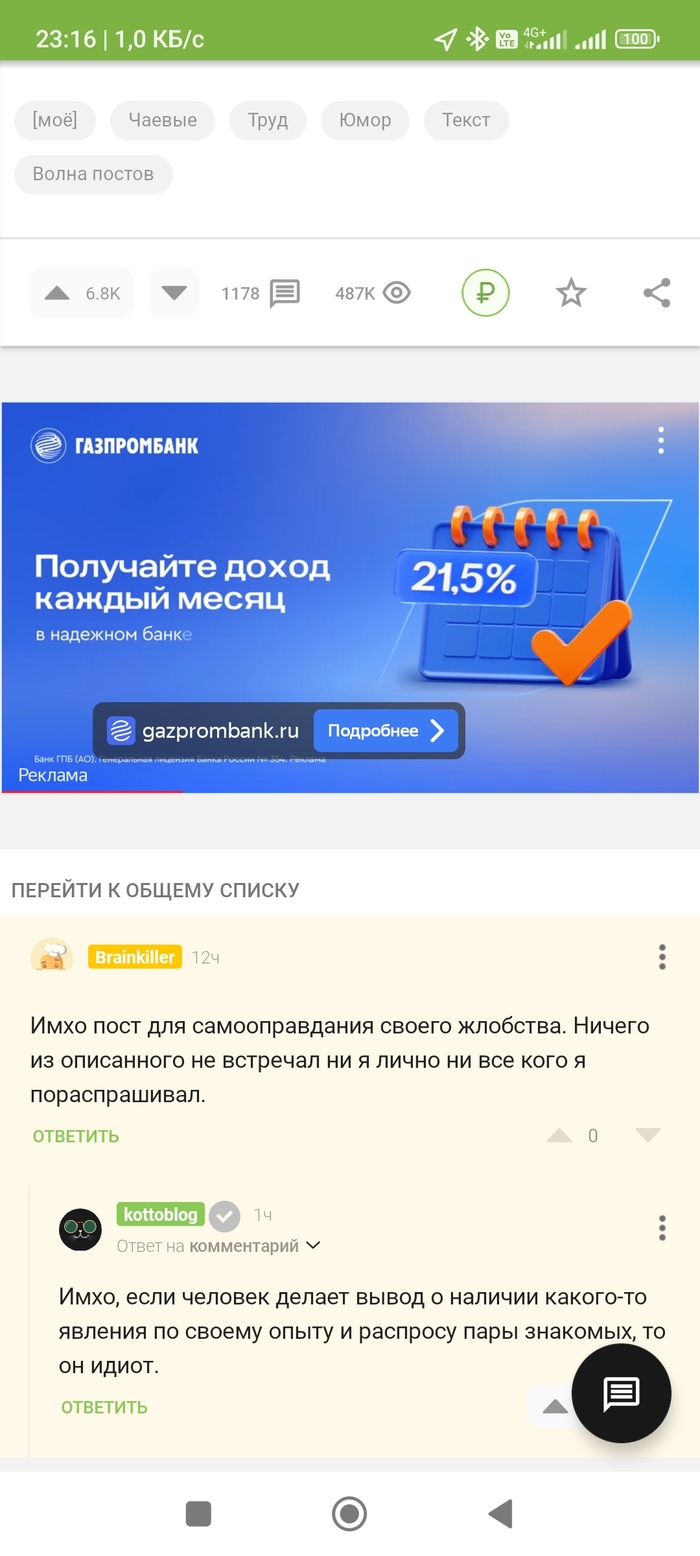Upvote Brainkiller's comment

click(x=559, y=1136)
